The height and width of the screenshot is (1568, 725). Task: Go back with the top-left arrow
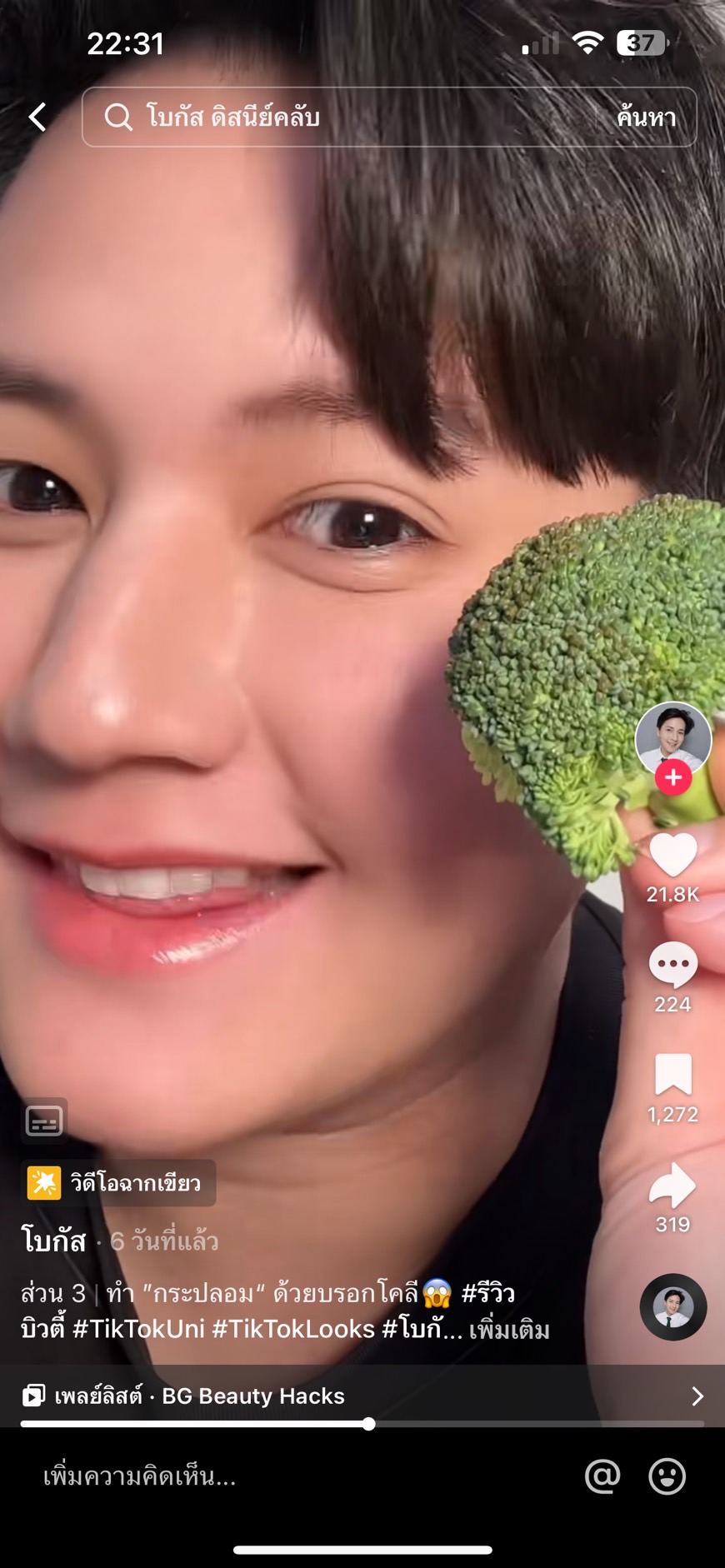click(x=37, y=117)
